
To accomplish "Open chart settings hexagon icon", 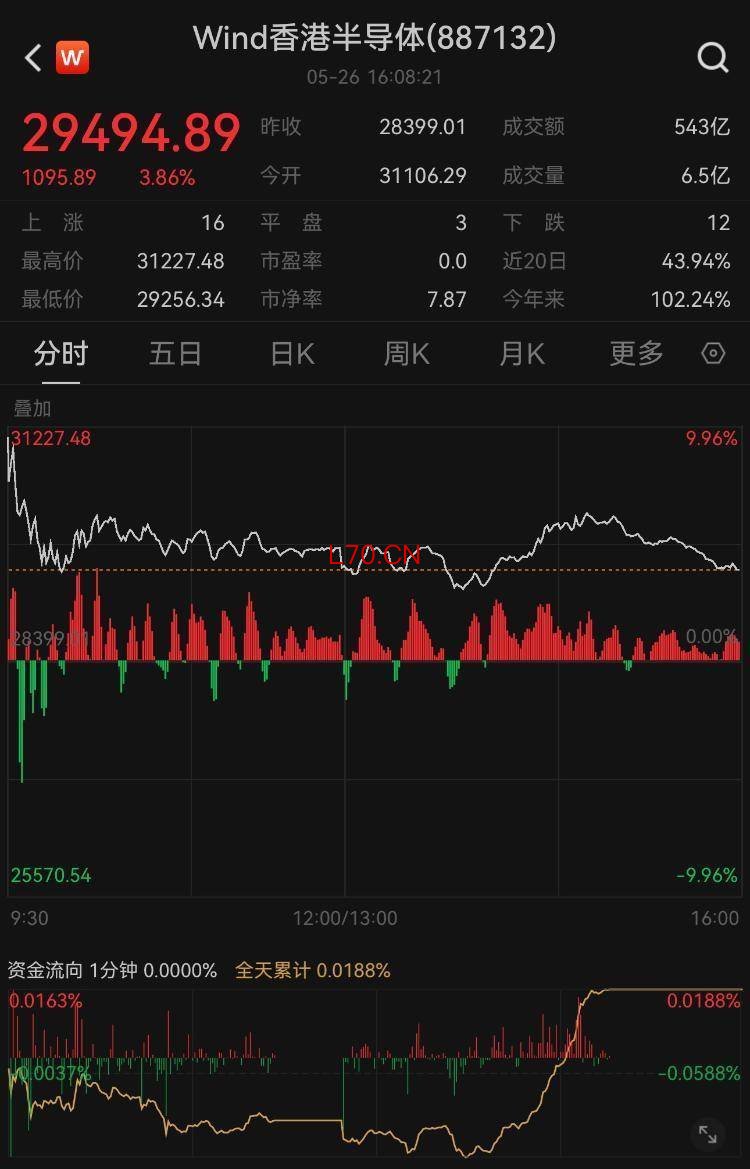I will point(713,353).
